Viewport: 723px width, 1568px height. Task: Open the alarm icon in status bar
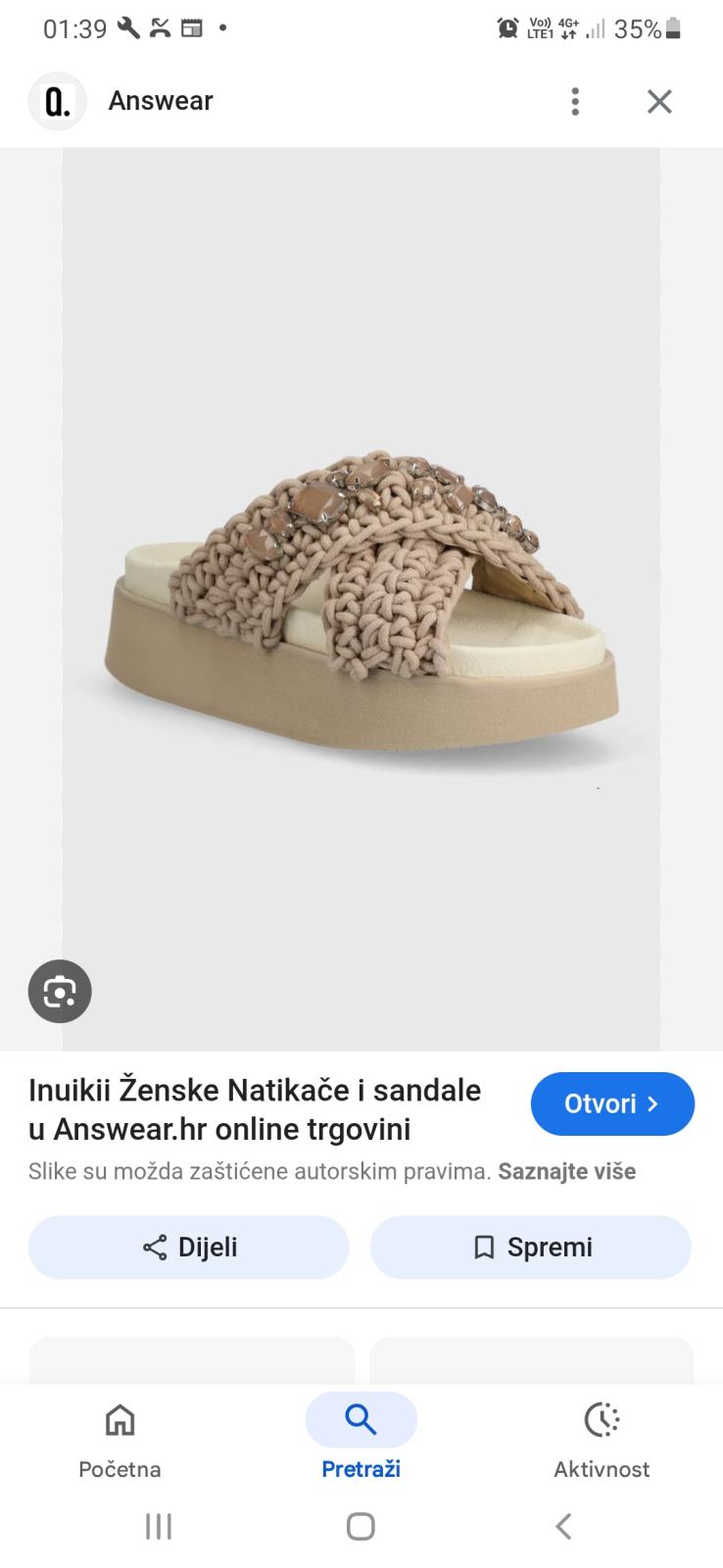pyautogui.click(x=506, y=27)
